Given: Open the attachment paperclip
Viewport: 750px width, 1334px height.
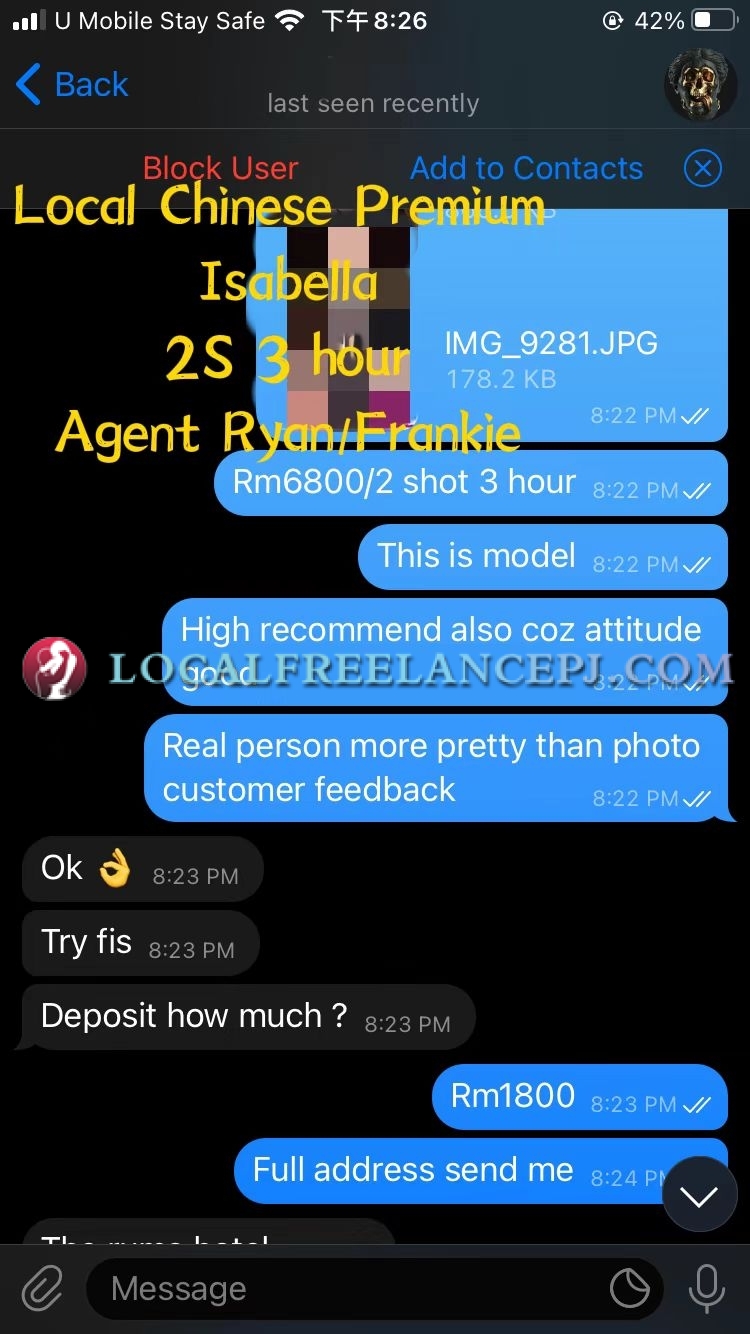Looking at the screenshot, I should 42,1289.
